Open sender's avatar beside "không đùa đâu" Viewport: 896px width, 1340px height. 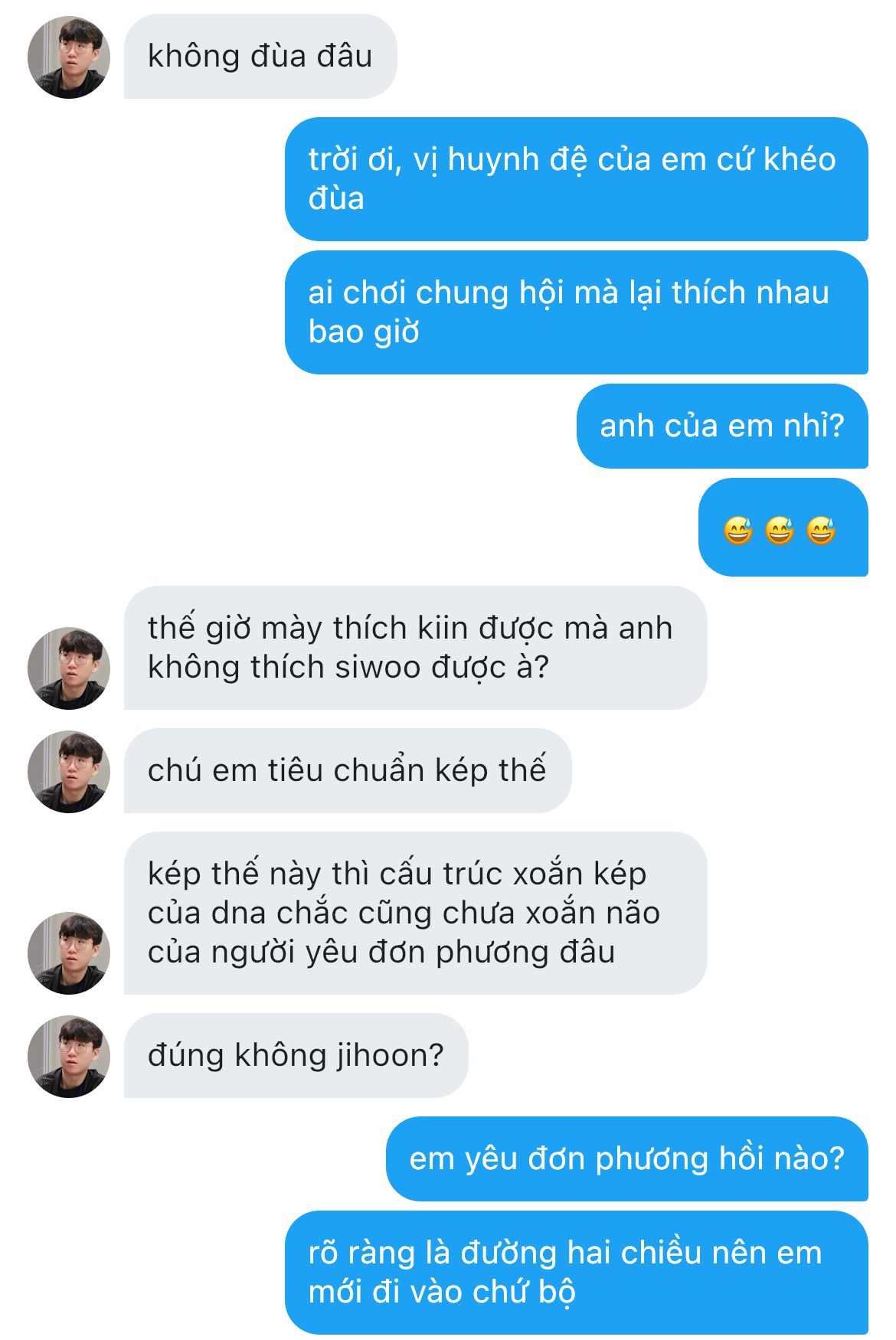click(x=69, y=57)
